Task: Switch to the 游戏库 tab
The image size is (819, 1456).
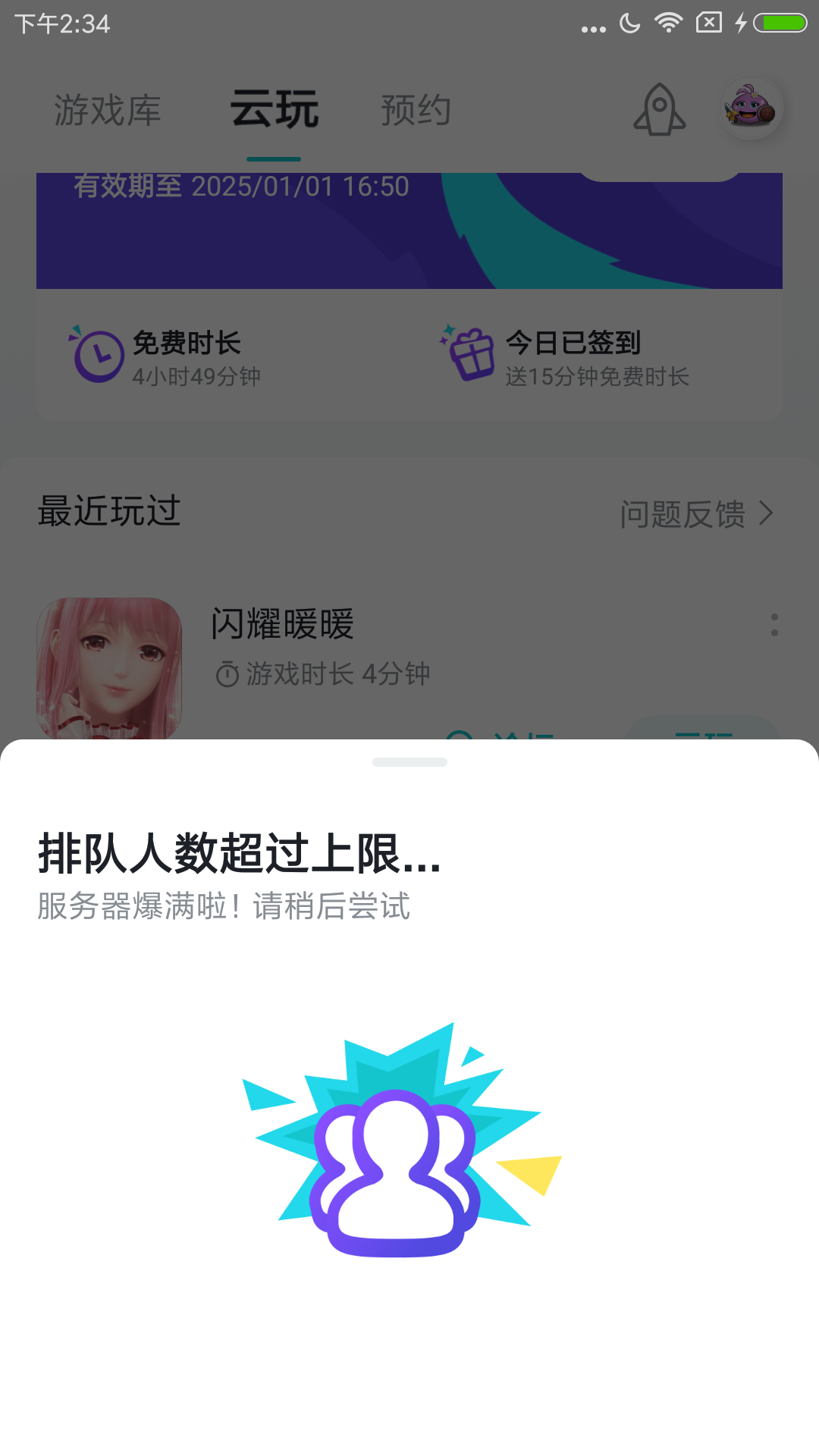Action: (107, 111)
